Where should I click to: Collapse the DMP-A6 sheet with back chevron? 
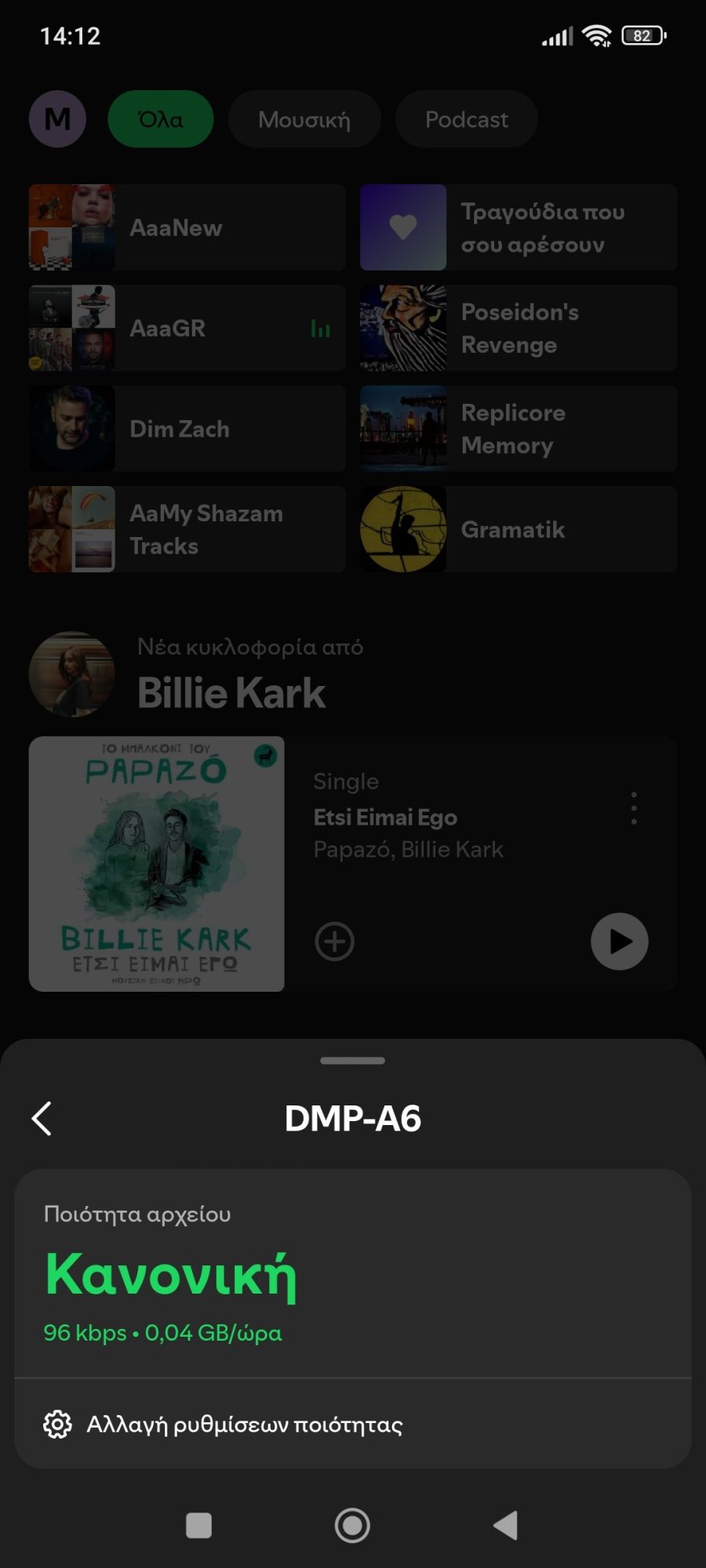[x=42, y=1119]
